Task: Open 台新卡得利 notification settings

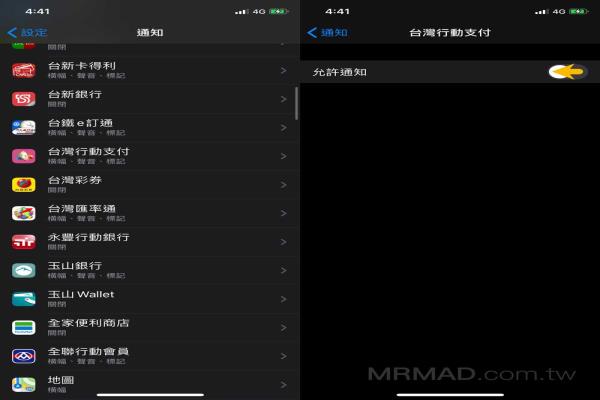Action: pos(150,70)
